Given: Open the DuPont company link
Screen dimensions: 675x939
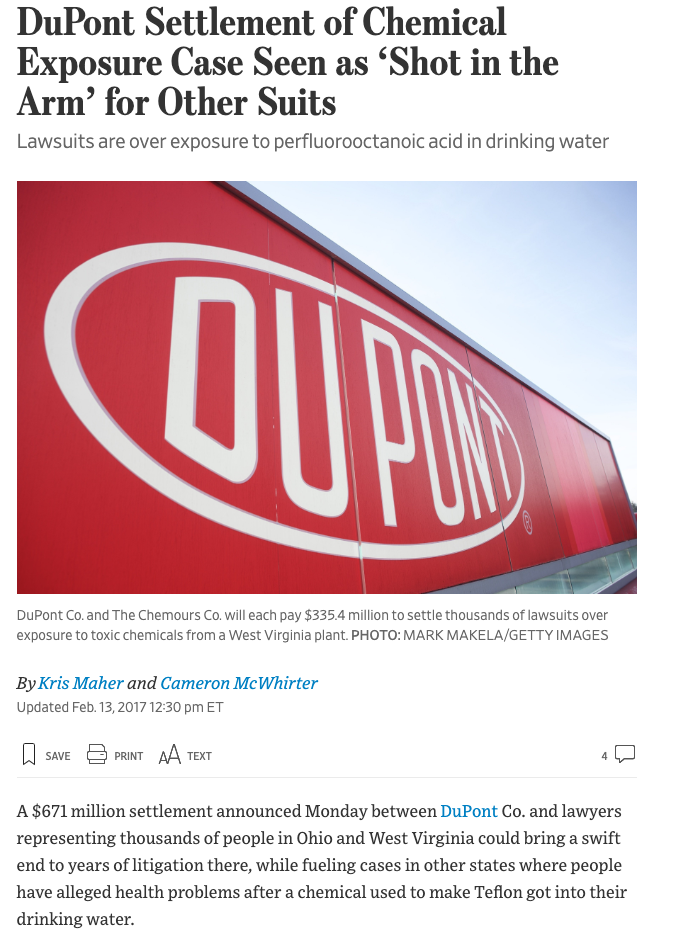Looking at the screenshot, I should tap(469, 811).
